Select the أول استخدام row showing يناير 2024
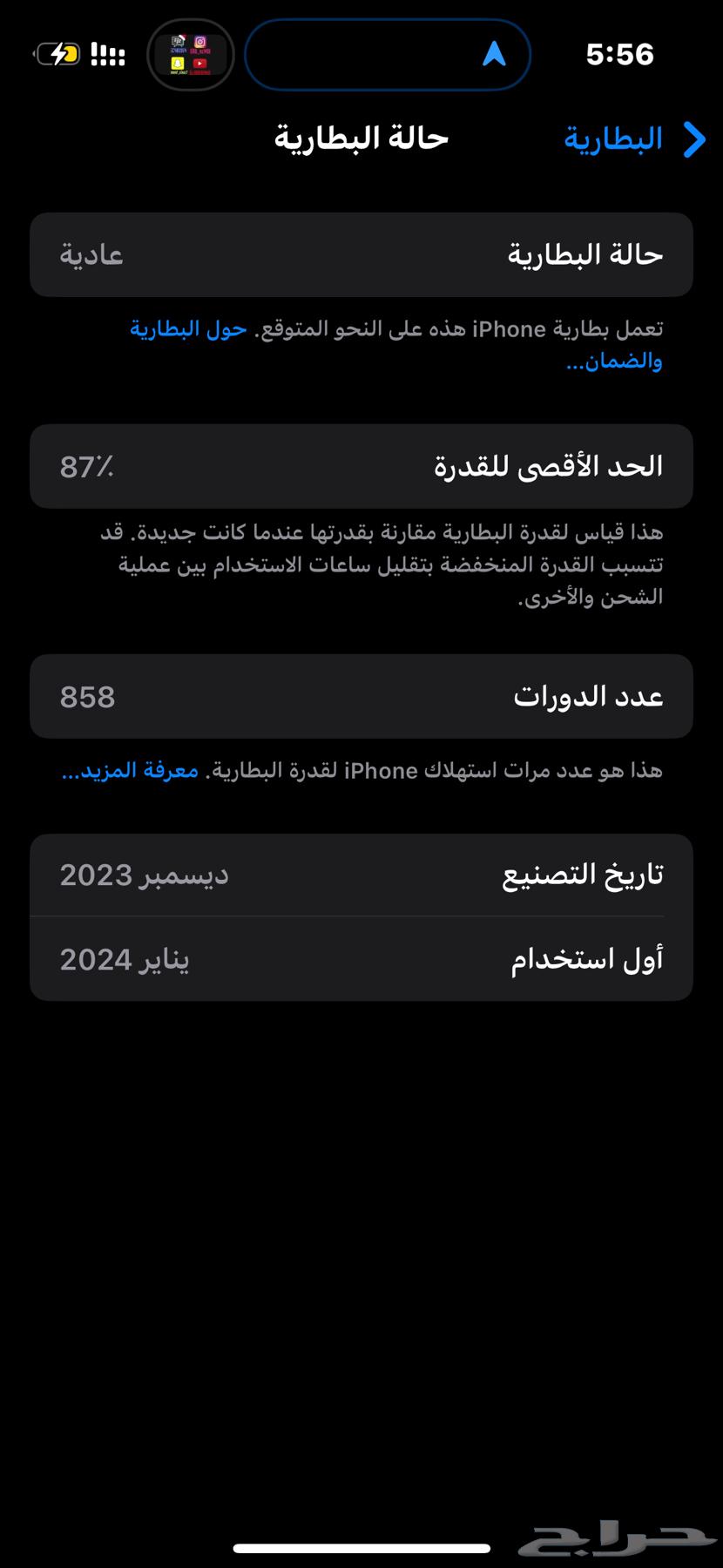723x1568 pixels. (361, 958)
